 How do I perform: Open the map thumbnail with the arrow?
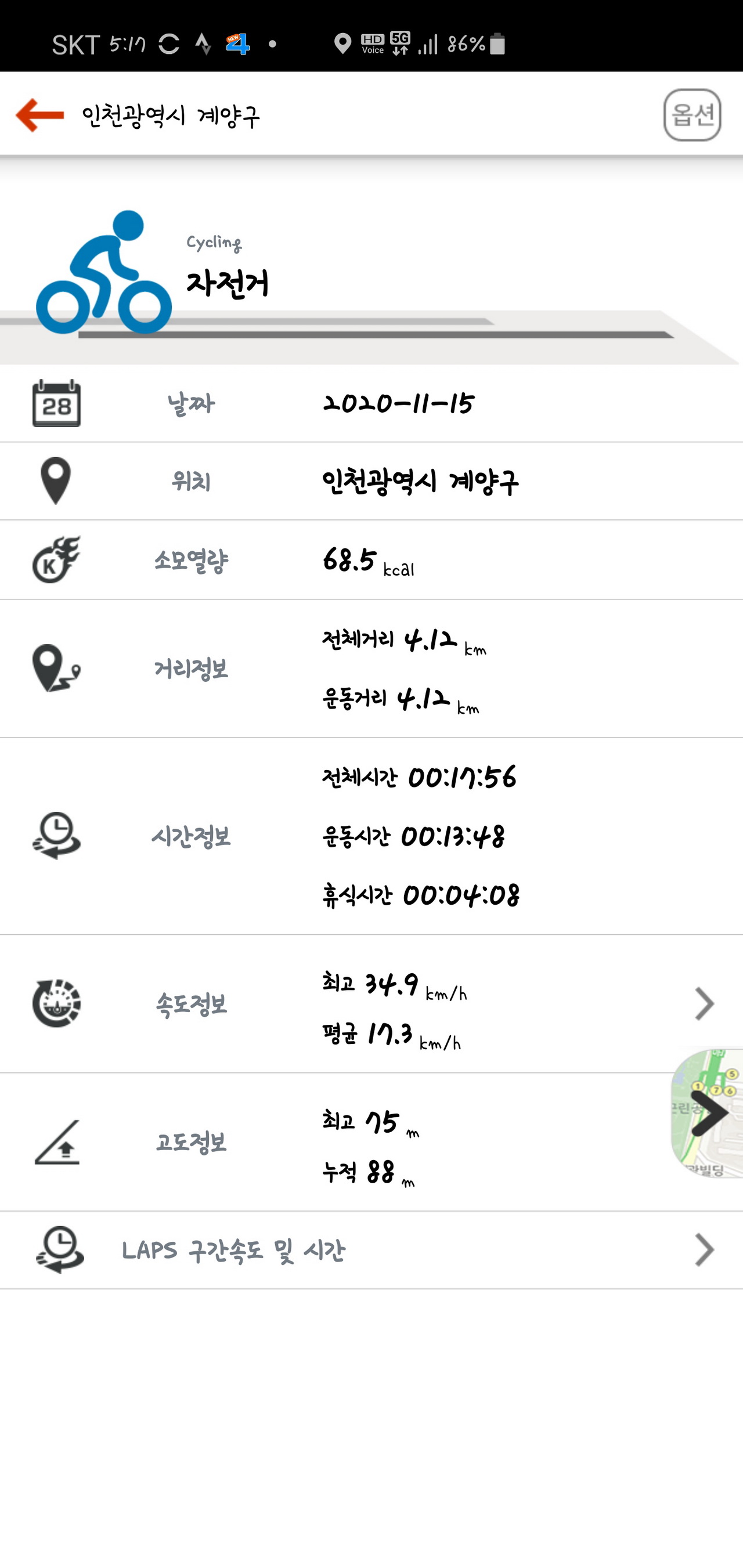click(709, 1112)
